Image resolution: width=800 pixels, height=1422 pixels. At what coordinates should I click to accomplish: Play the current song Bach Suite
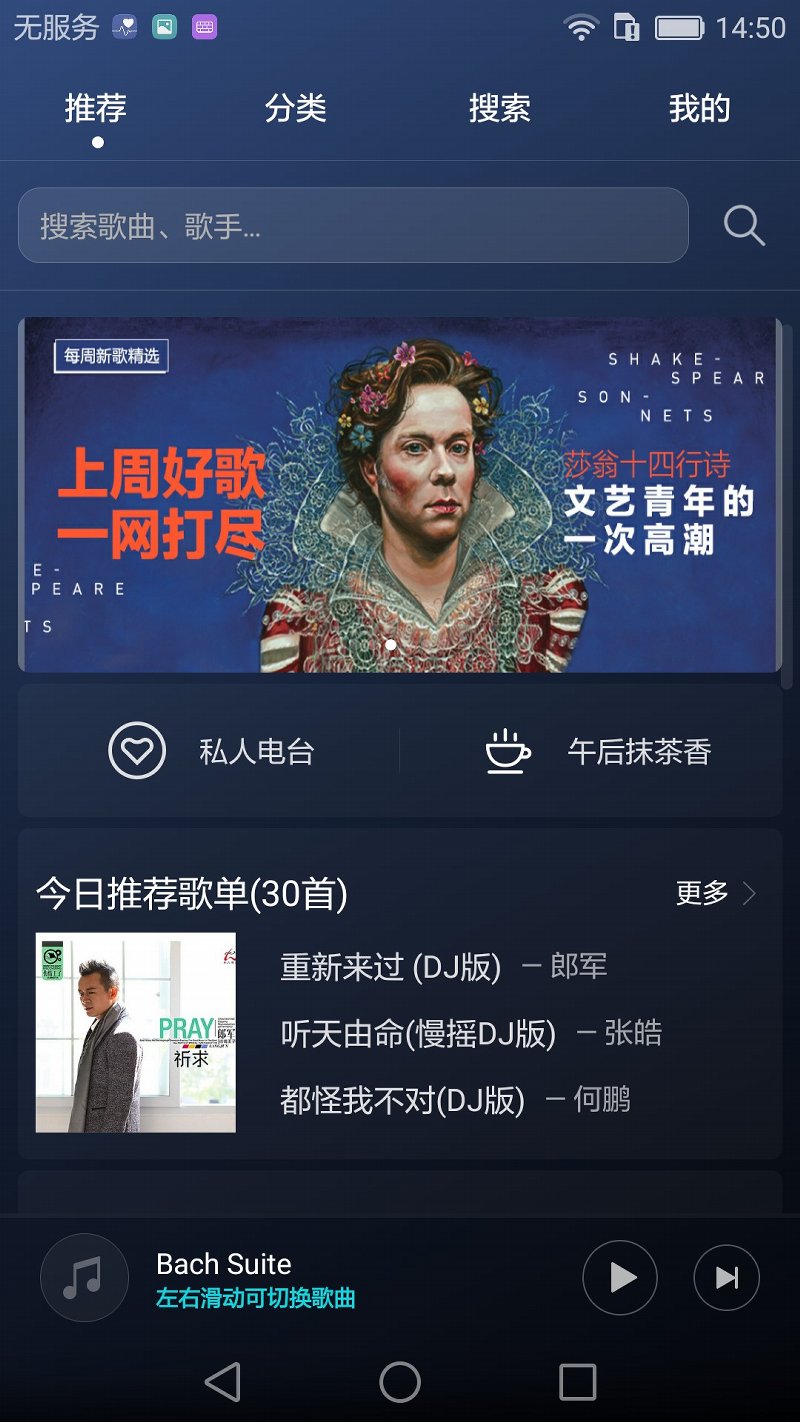(620, 1277)
